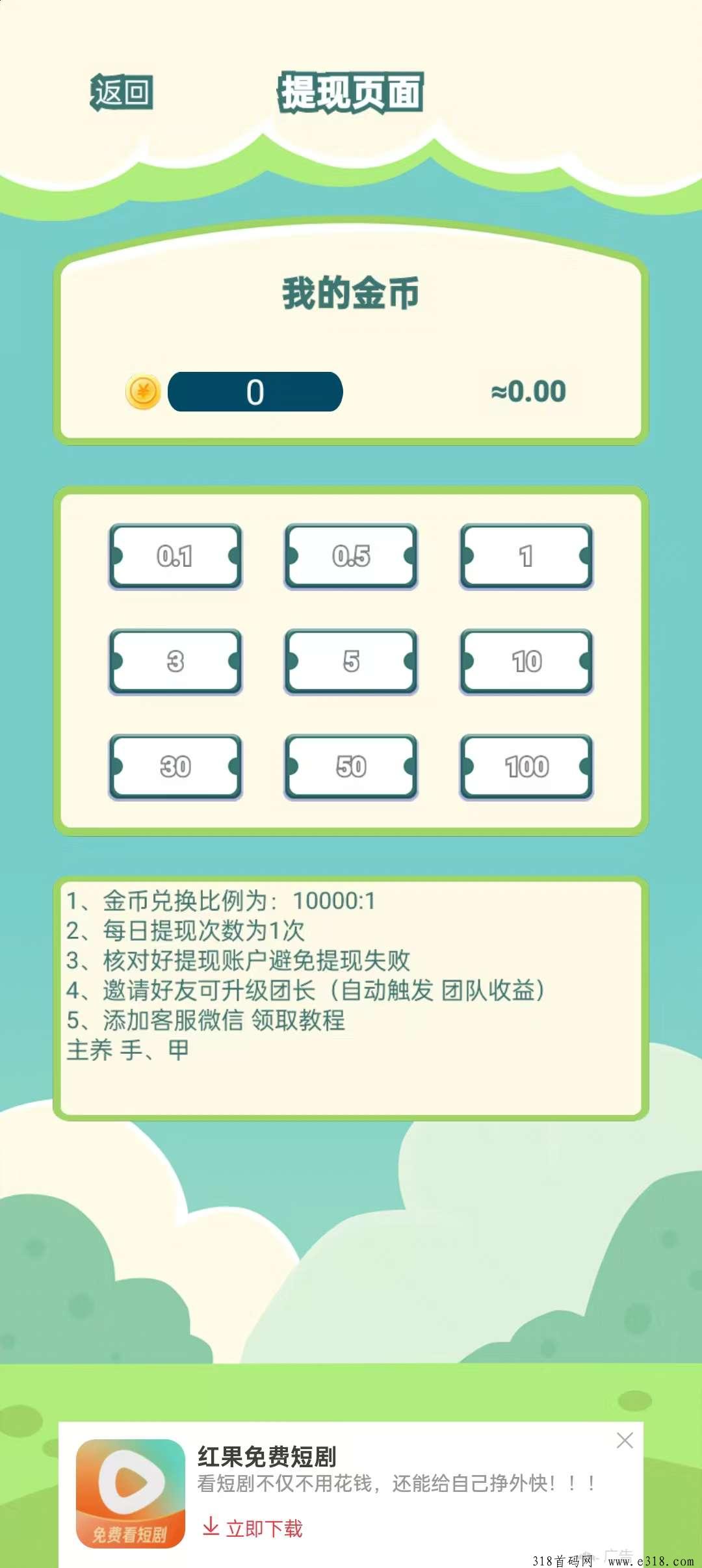Open the 红果免费短剧 ad icon
Screen dimensions: 702x1568
click(131, 1493)
